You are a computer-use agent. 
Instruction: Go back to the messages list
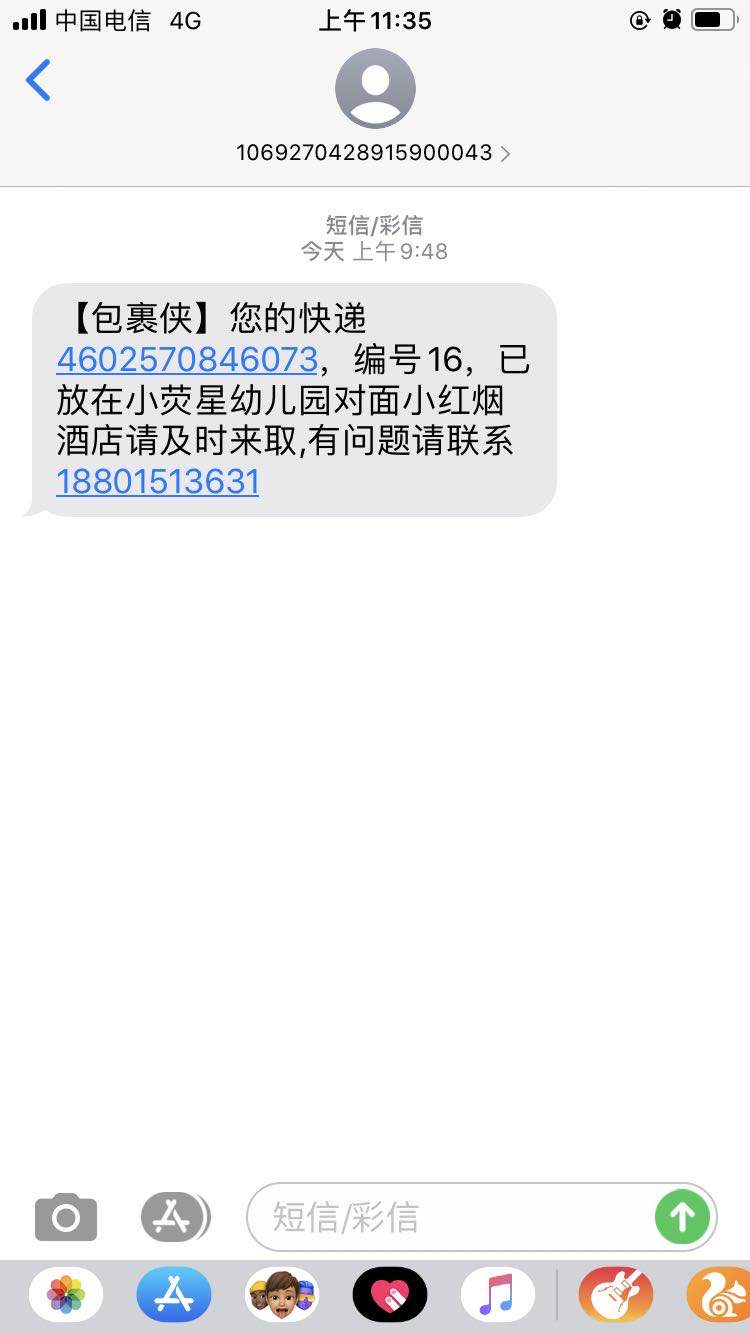point(38,80)
